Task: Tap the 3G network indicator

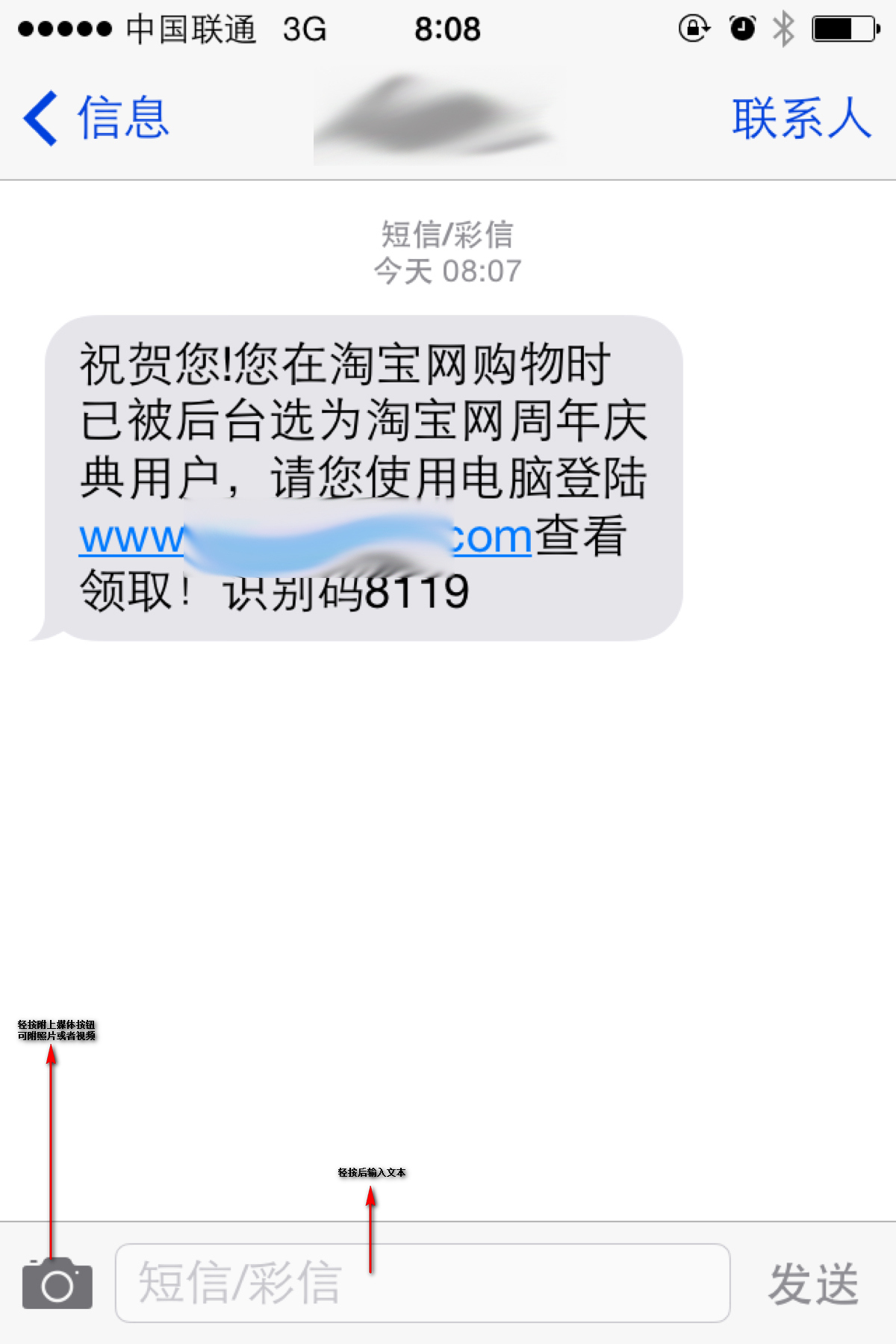Action: (304, 28)
